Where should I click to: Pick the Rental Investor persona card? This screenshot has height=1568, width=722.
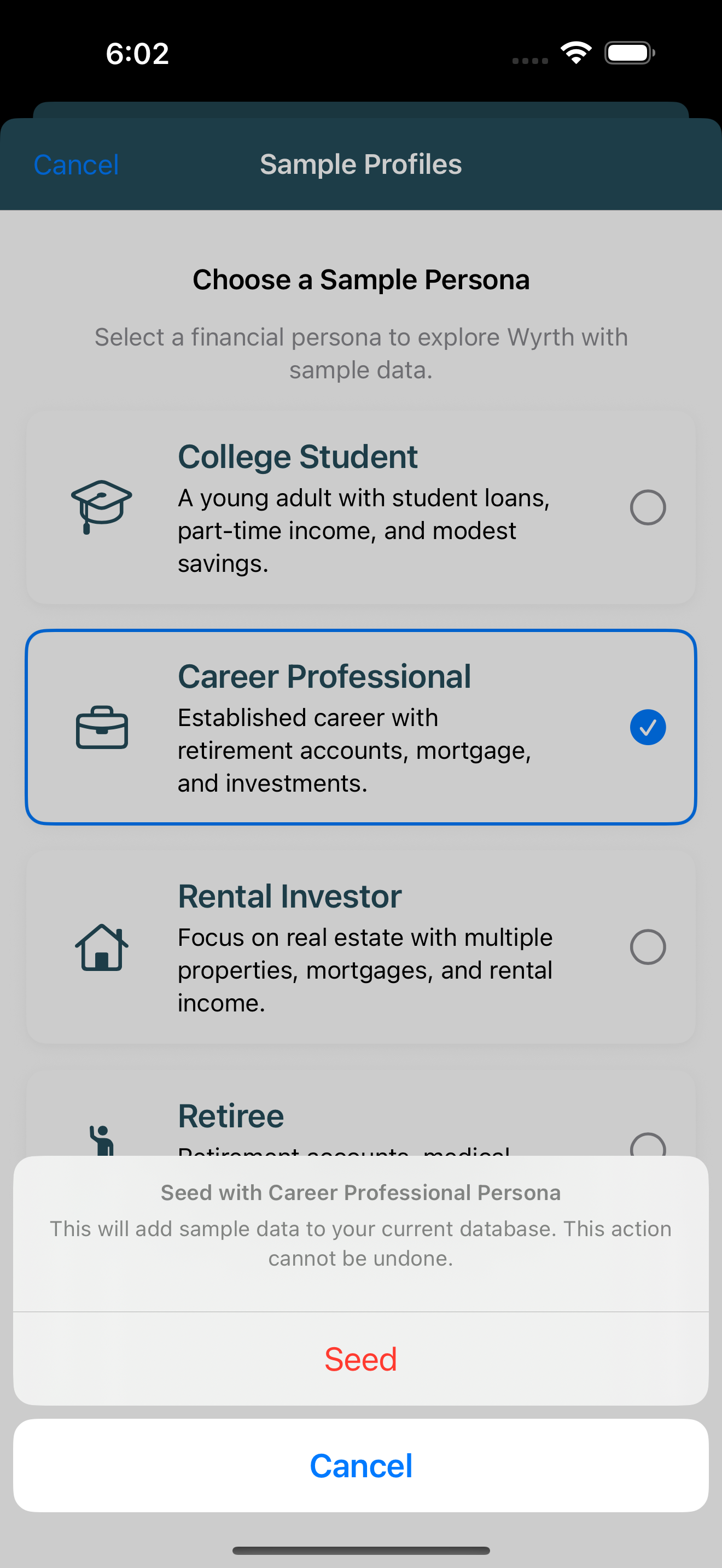click(361, 946)
